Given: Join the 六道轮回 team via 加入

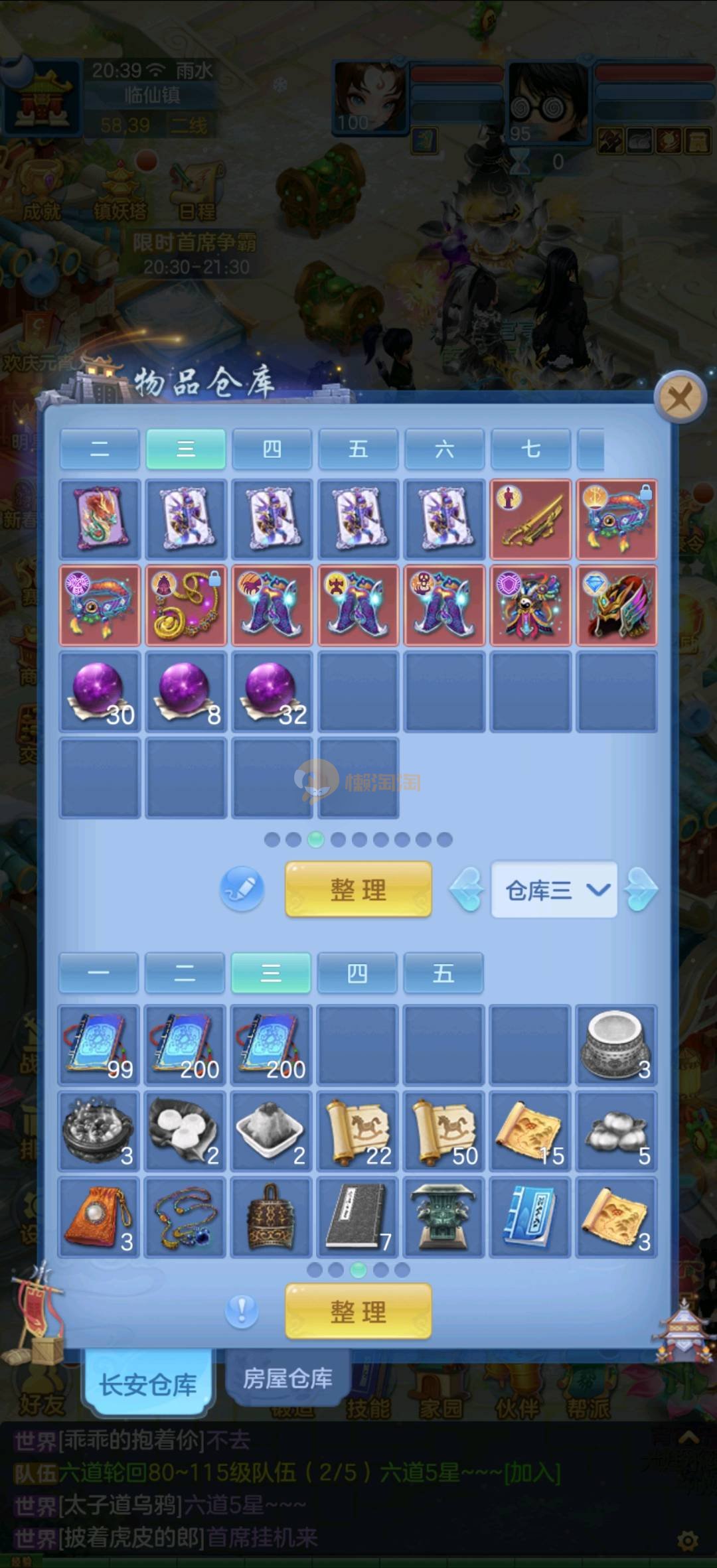Looking at the screenshot, I should (x=532, y=1473).
